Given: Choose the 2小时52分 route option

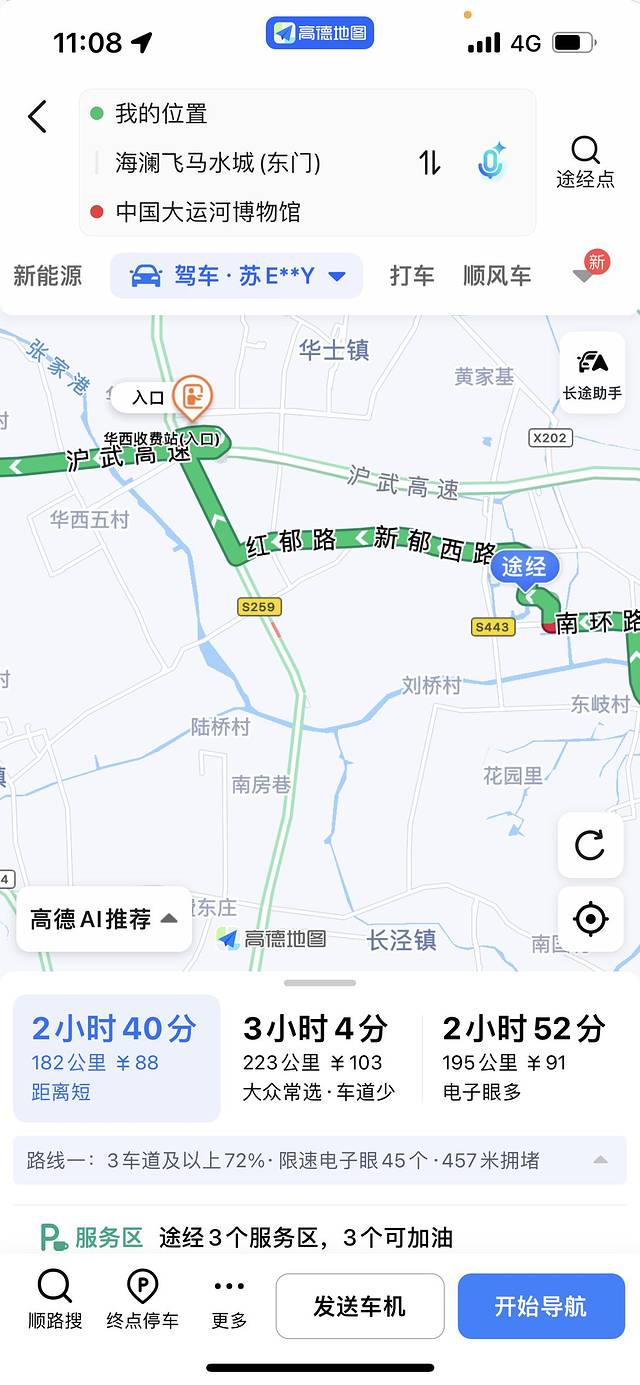Looking at the screenshot, I should [523, 1057].
